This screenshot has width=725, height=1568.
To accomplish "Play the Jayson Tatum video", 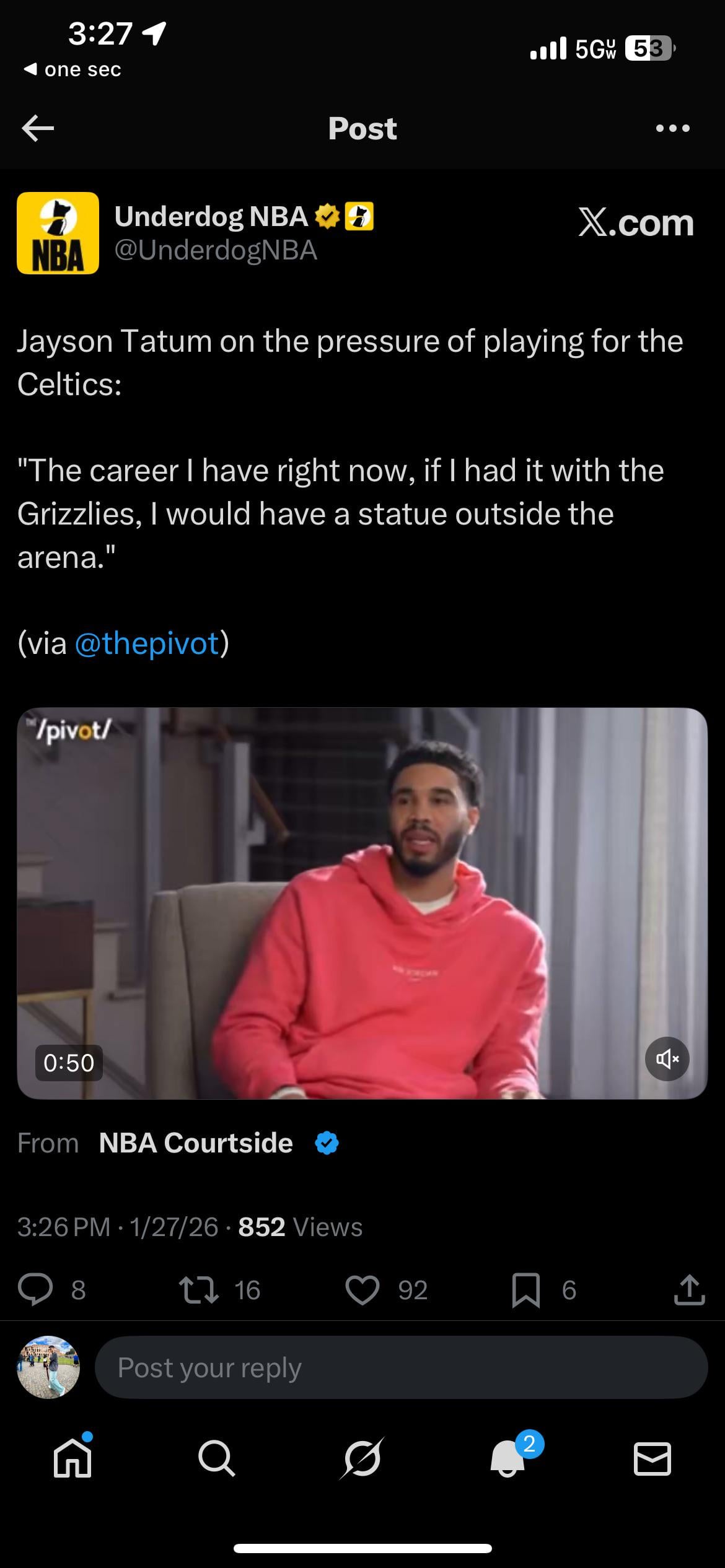I will pos(362,902).
